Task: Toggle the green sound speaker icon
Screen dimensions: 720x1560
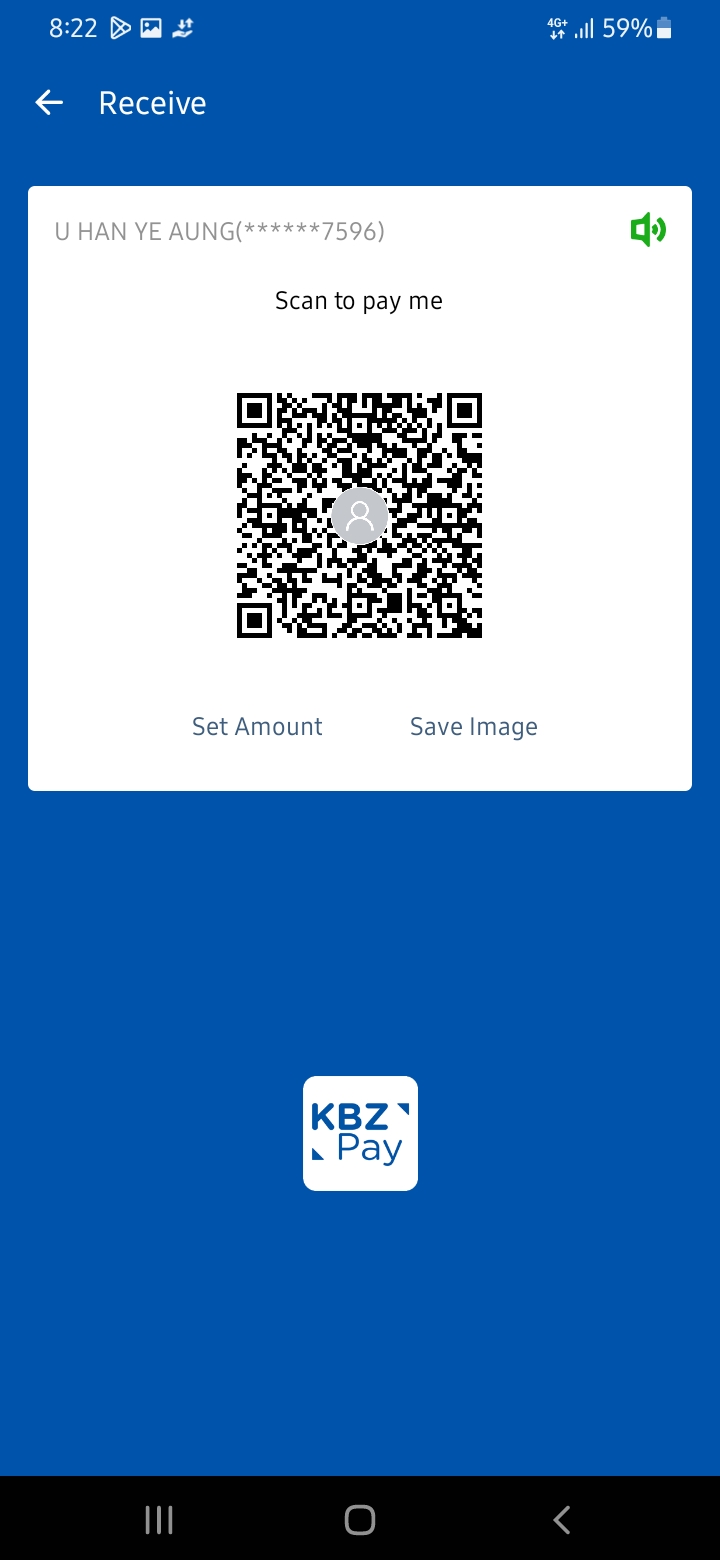Action: tap(648, 230)
